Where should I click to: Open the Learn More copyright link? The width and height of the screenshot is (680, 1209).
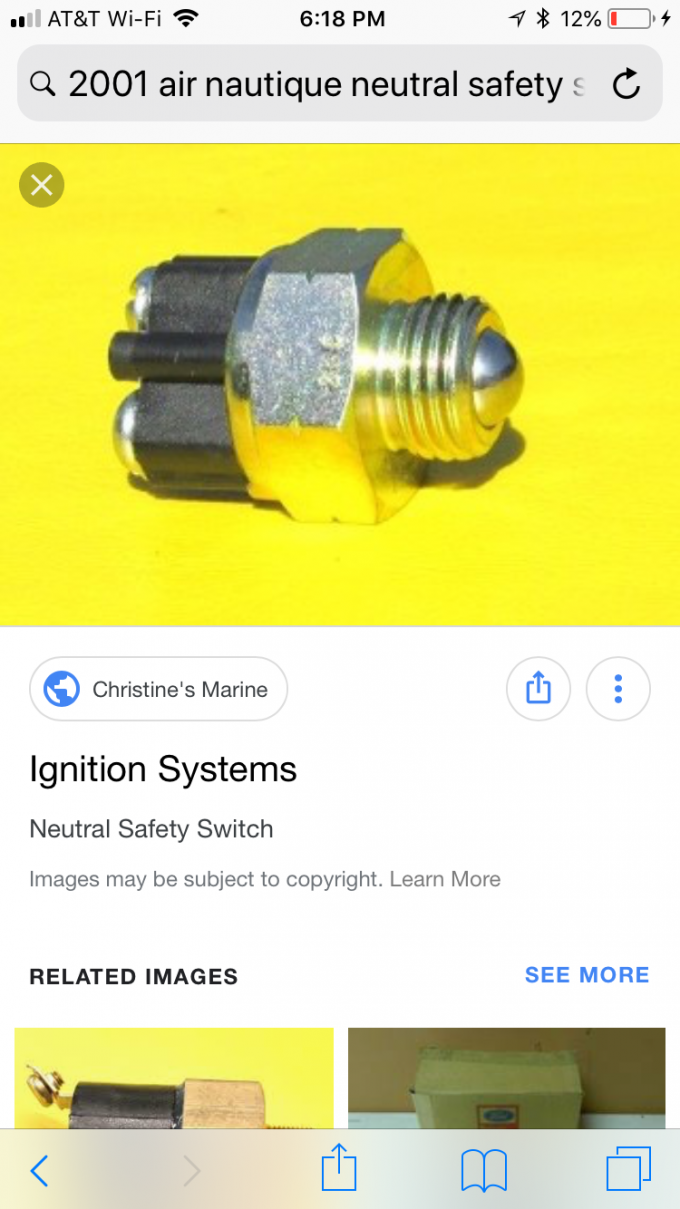pyautogui.click(x=445, y=880)
